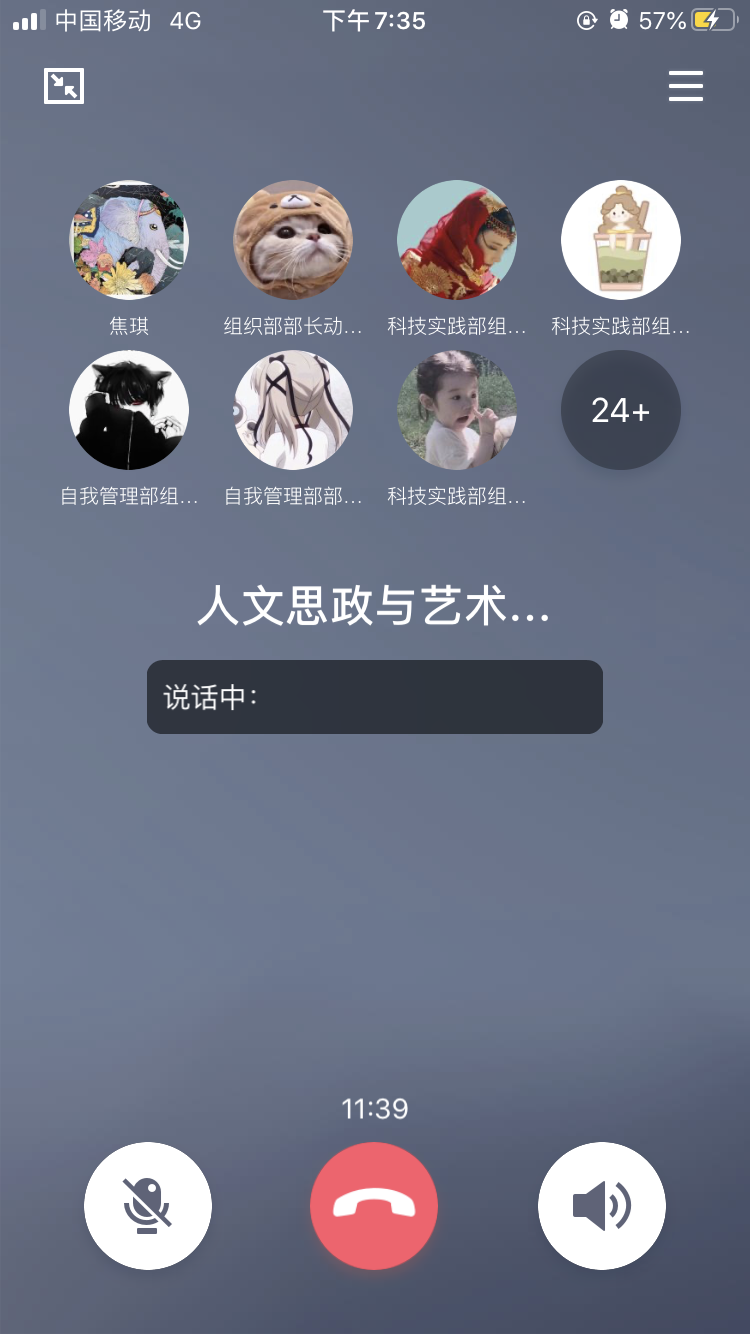Minimize the call window
Image resolution: width=750 pixels, height=1334 pixels.
point(64,86)
